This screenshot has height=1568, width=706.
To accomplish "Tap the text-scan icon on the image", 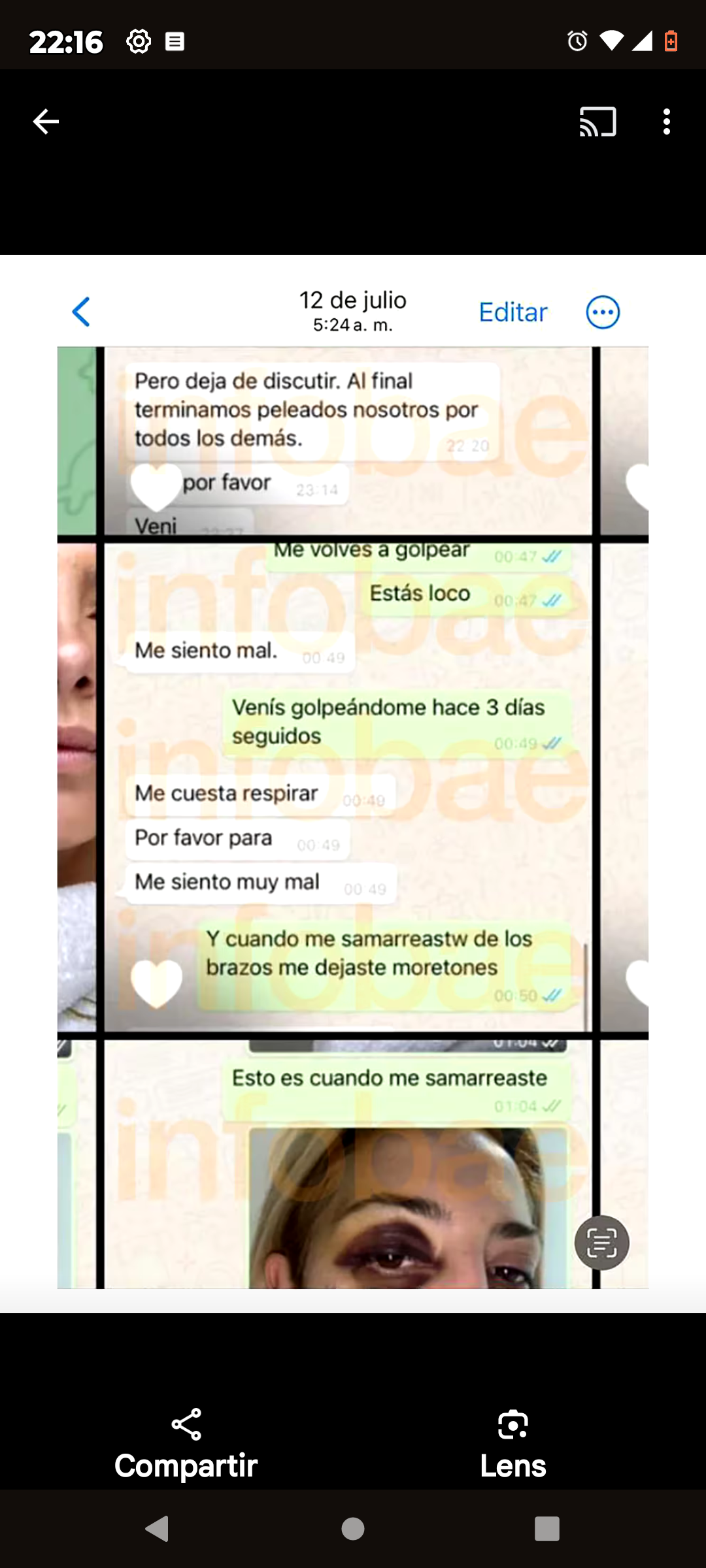I will (601, 1242).
